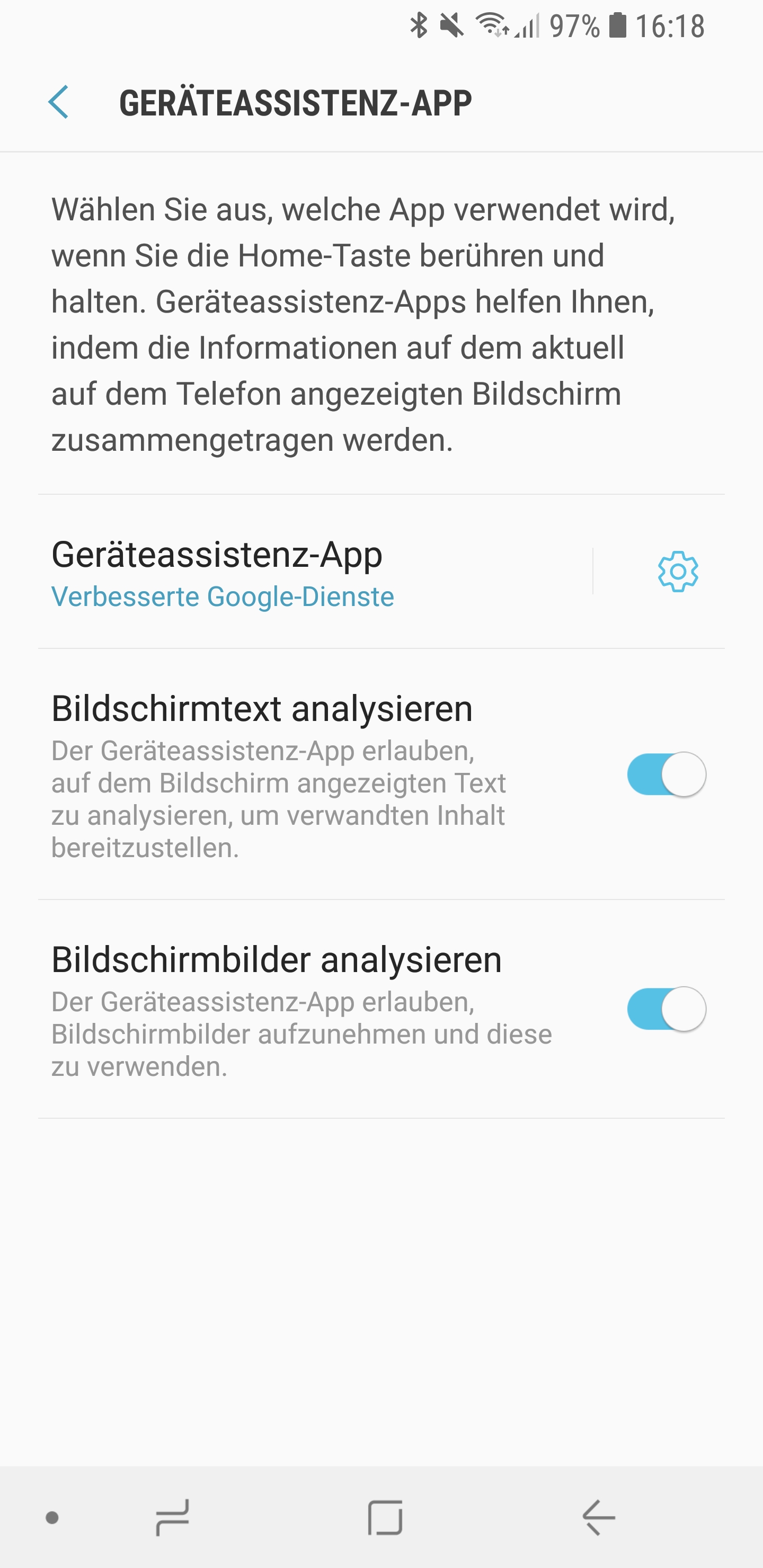Turn off Bildschirmbilder analysieren
763x1568 pixels.
666,1009
